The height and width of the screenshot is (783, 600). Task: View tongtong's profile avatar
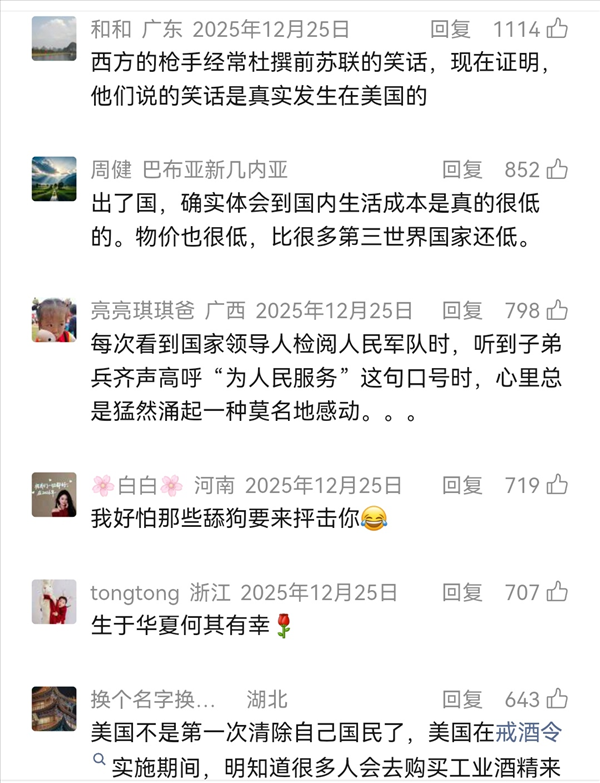[x=54, y=601]
